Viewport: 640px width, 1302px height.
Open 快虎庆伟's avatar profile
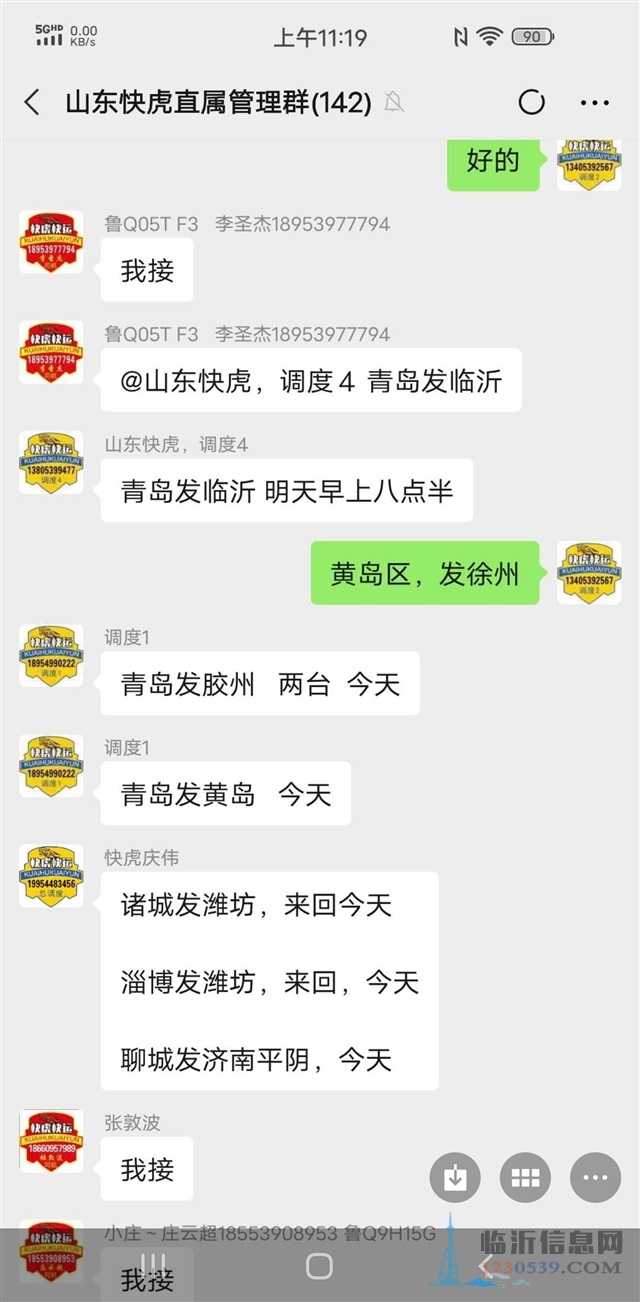pos(51,876)
